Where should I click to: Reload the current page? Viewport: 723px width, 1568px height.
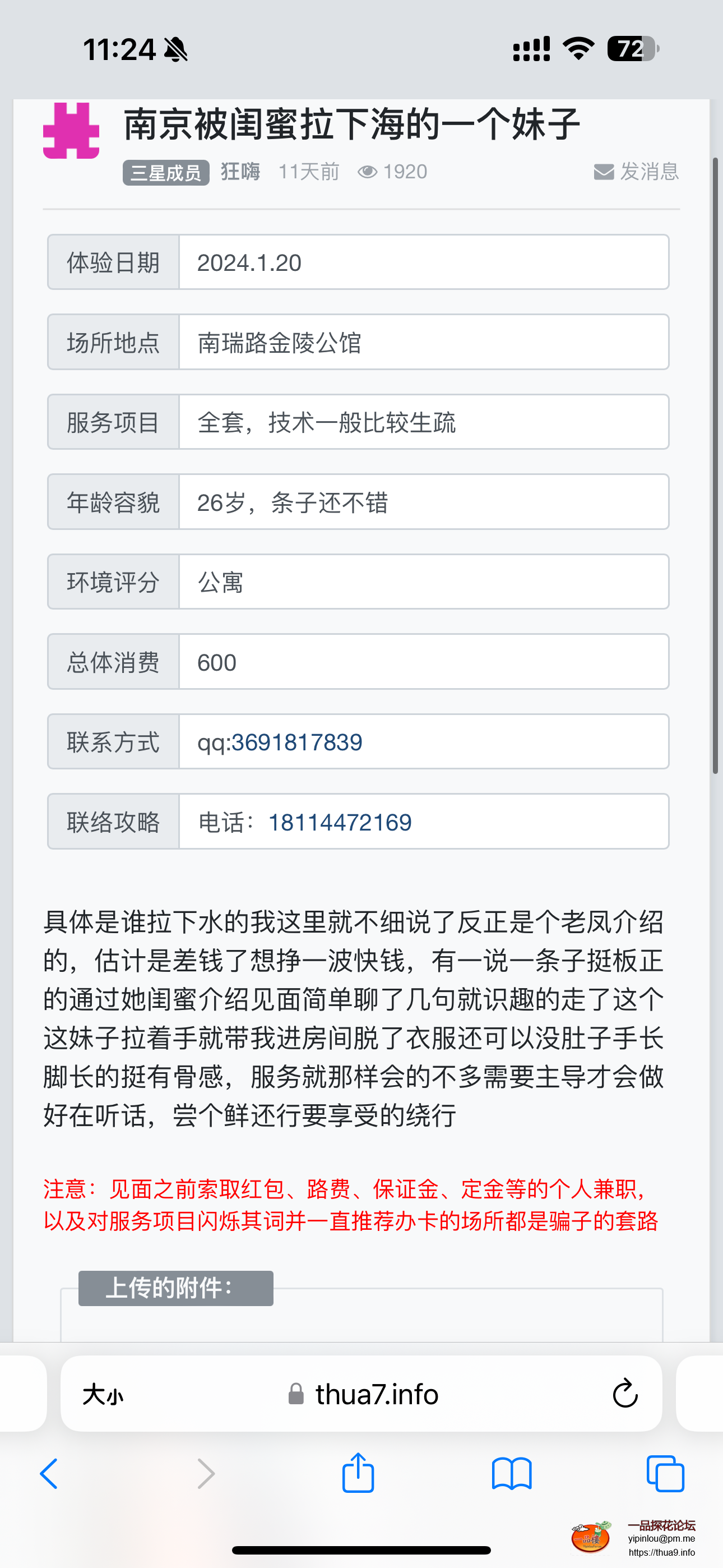[624, 1394]
